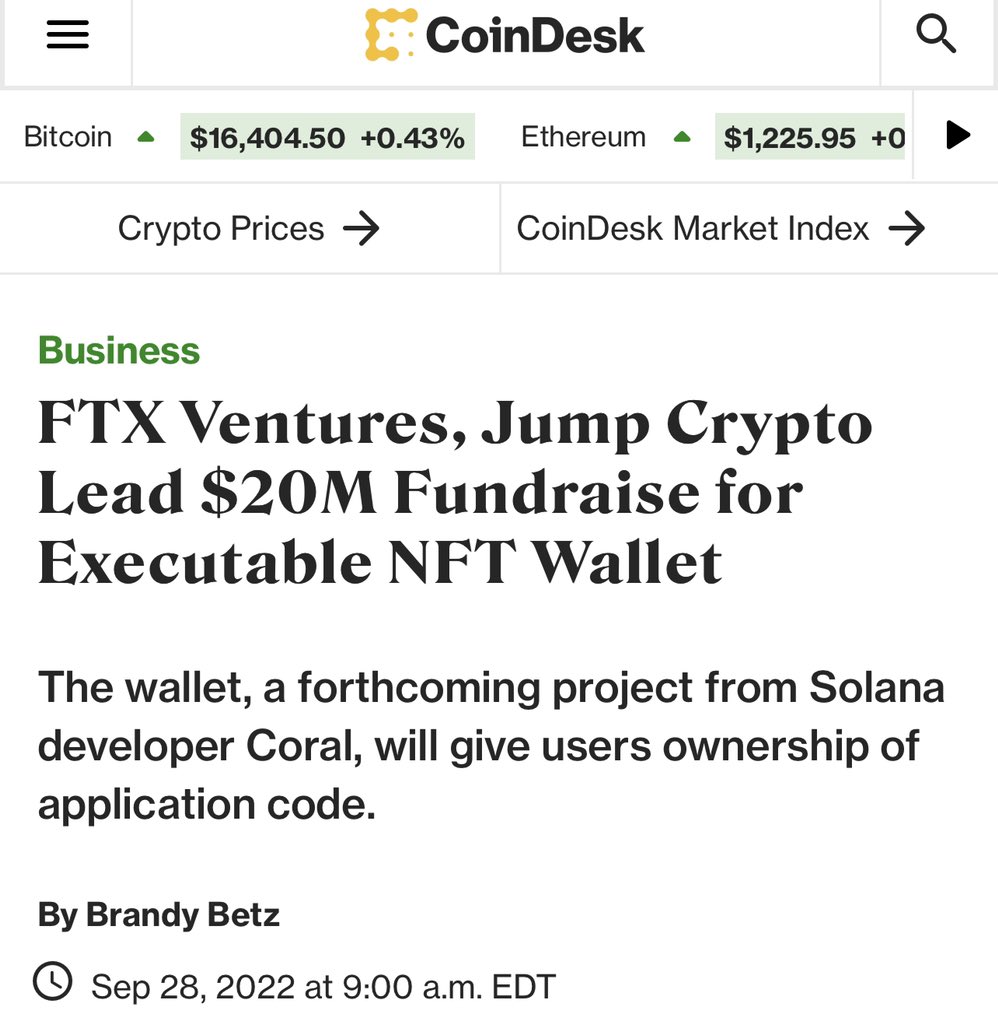Go to the CoinDesk homepage logo
The image size is (998, 1024).
tap(505, 36)
